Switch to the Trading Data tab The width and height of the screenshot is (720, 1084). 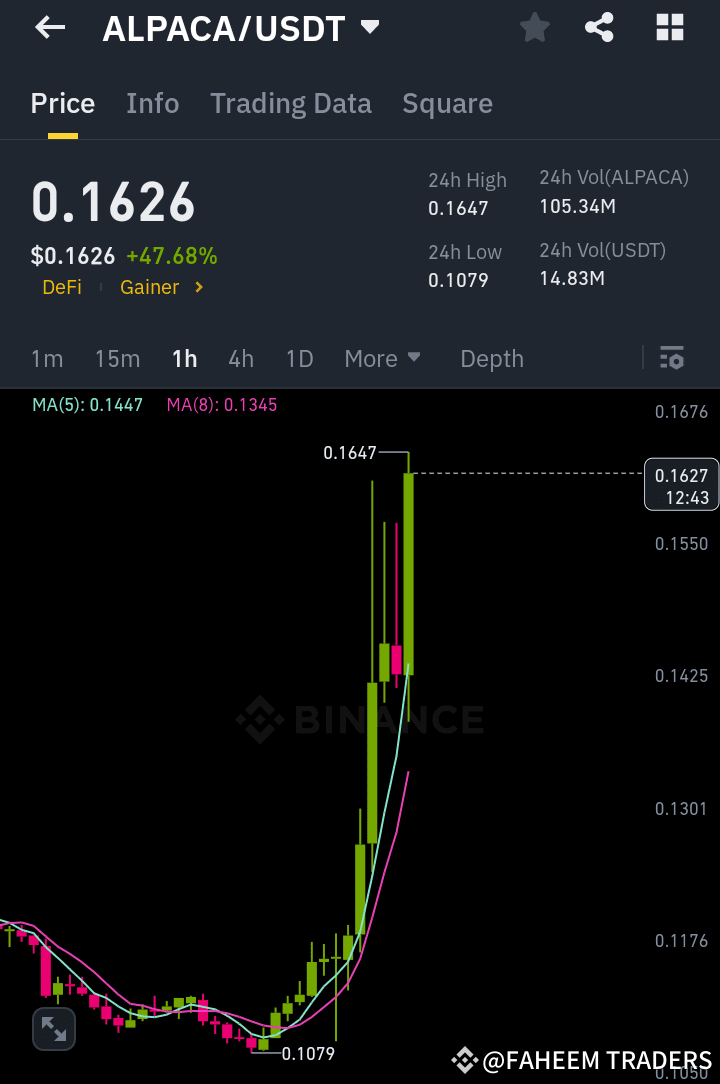click(291, 103)
